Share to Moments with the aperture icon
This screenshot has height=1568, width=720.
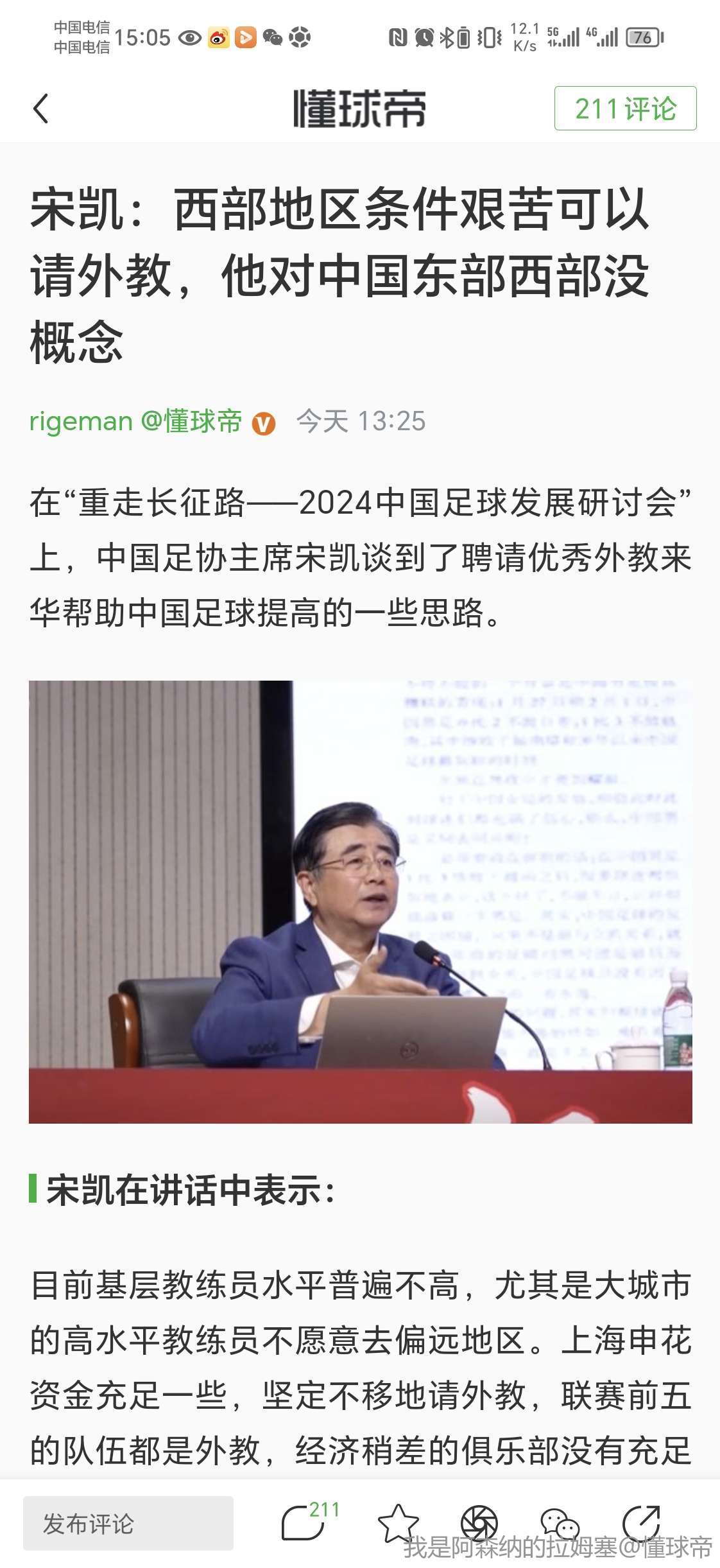point(479,1523)
